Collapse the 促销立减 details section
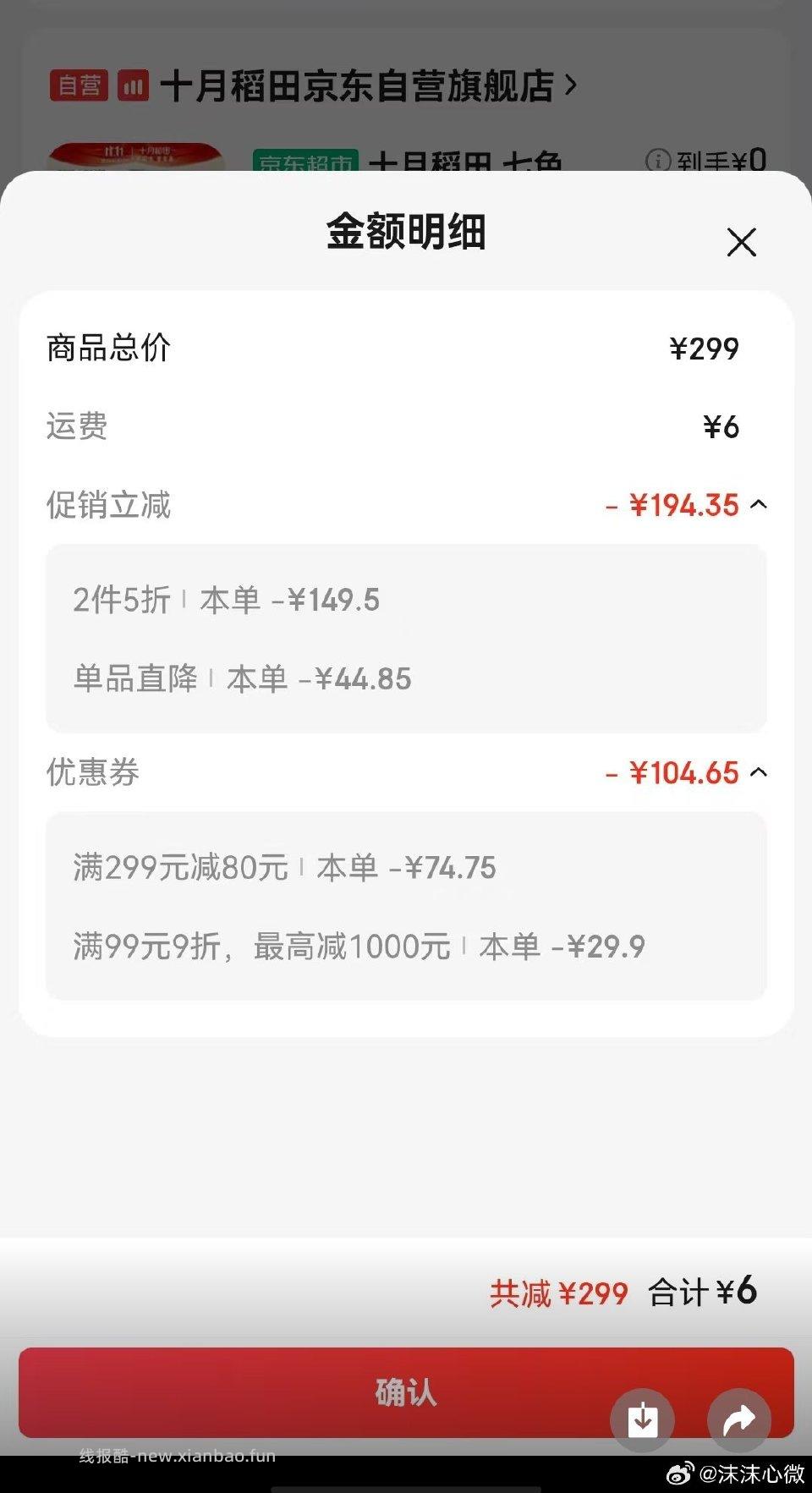Screen dimensions: 812x1493 pyautogui.click(x=760, y=503)
